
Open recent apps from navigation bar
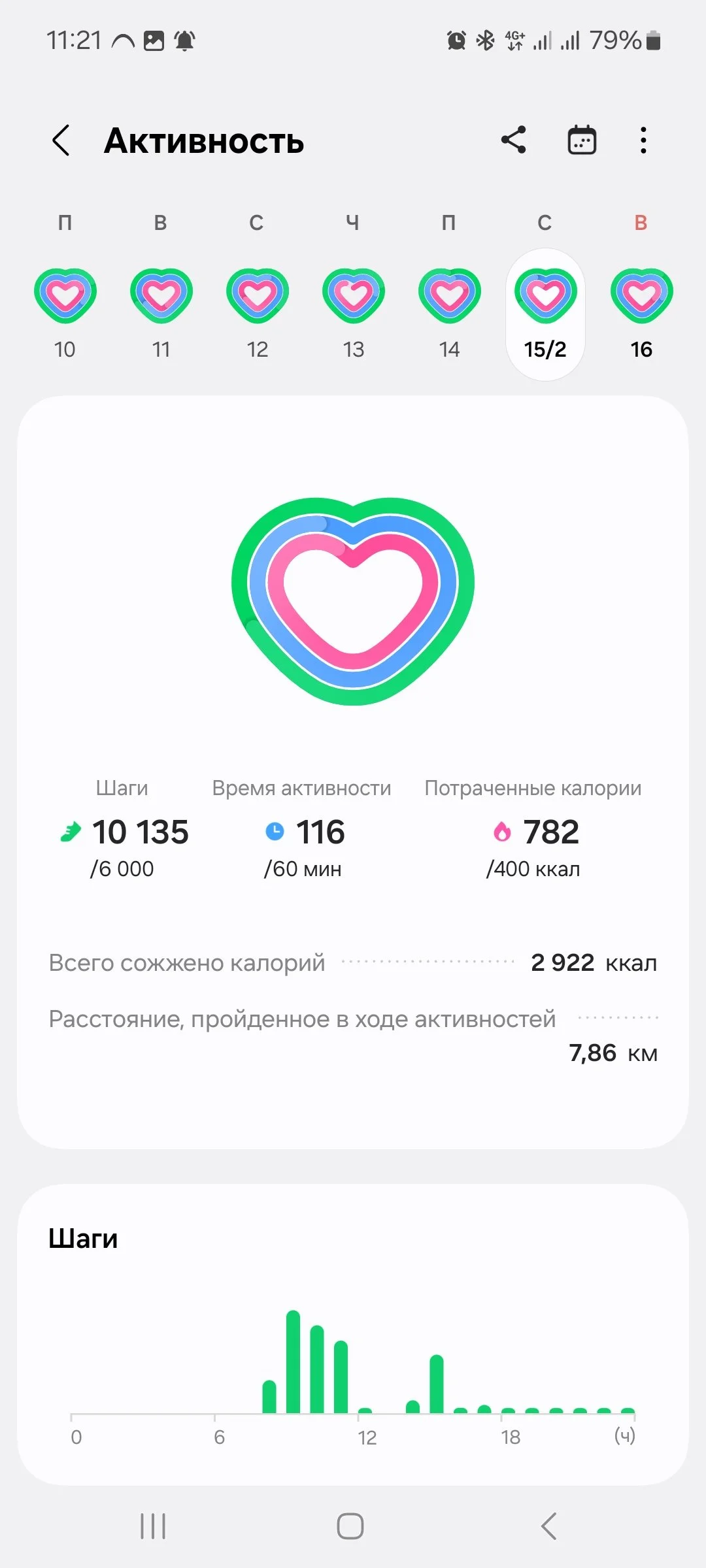point(153,1527)
